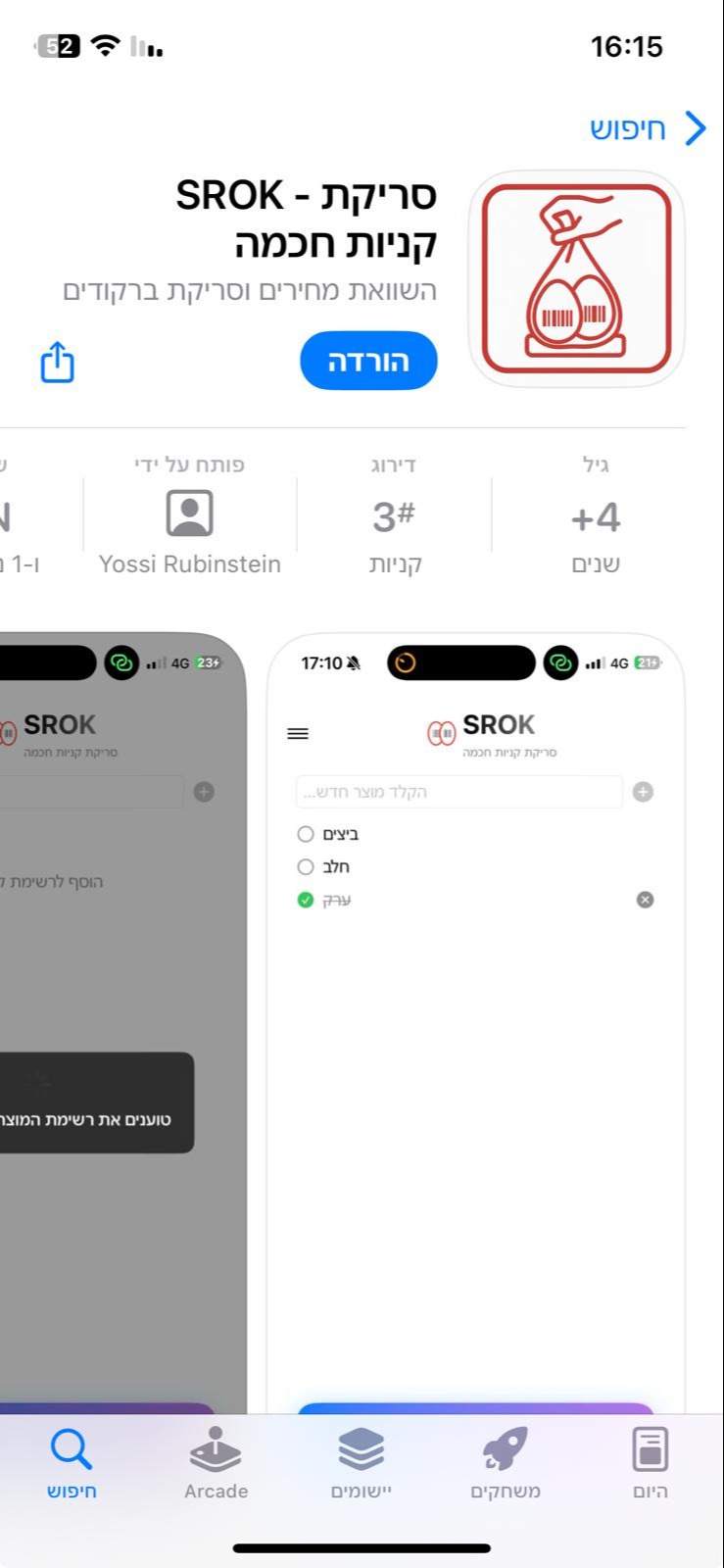724x1568 pixels.
Task: Switch to the יישומים tab
Action: click(x=361, y=1463)
